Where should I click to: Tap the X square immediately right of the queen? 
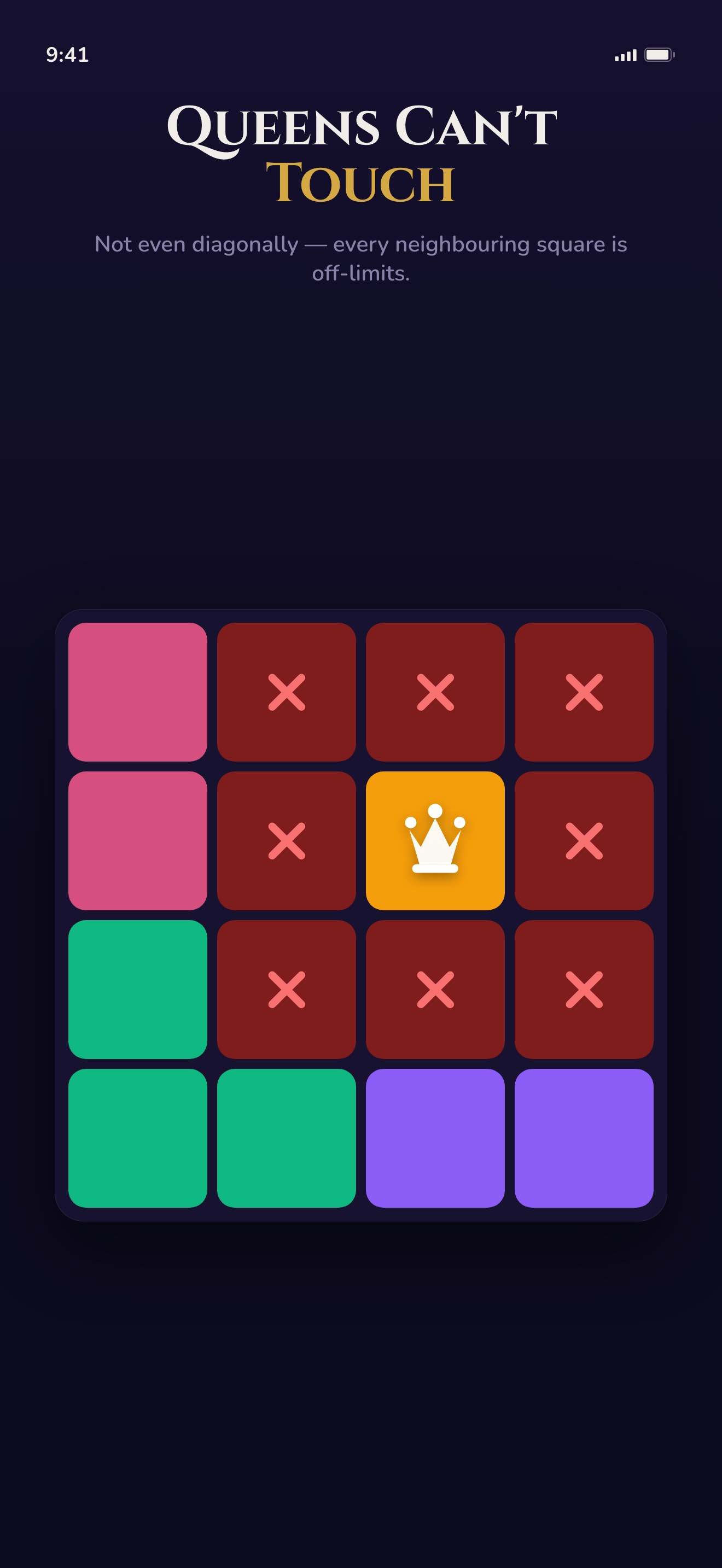click(584, 841)
